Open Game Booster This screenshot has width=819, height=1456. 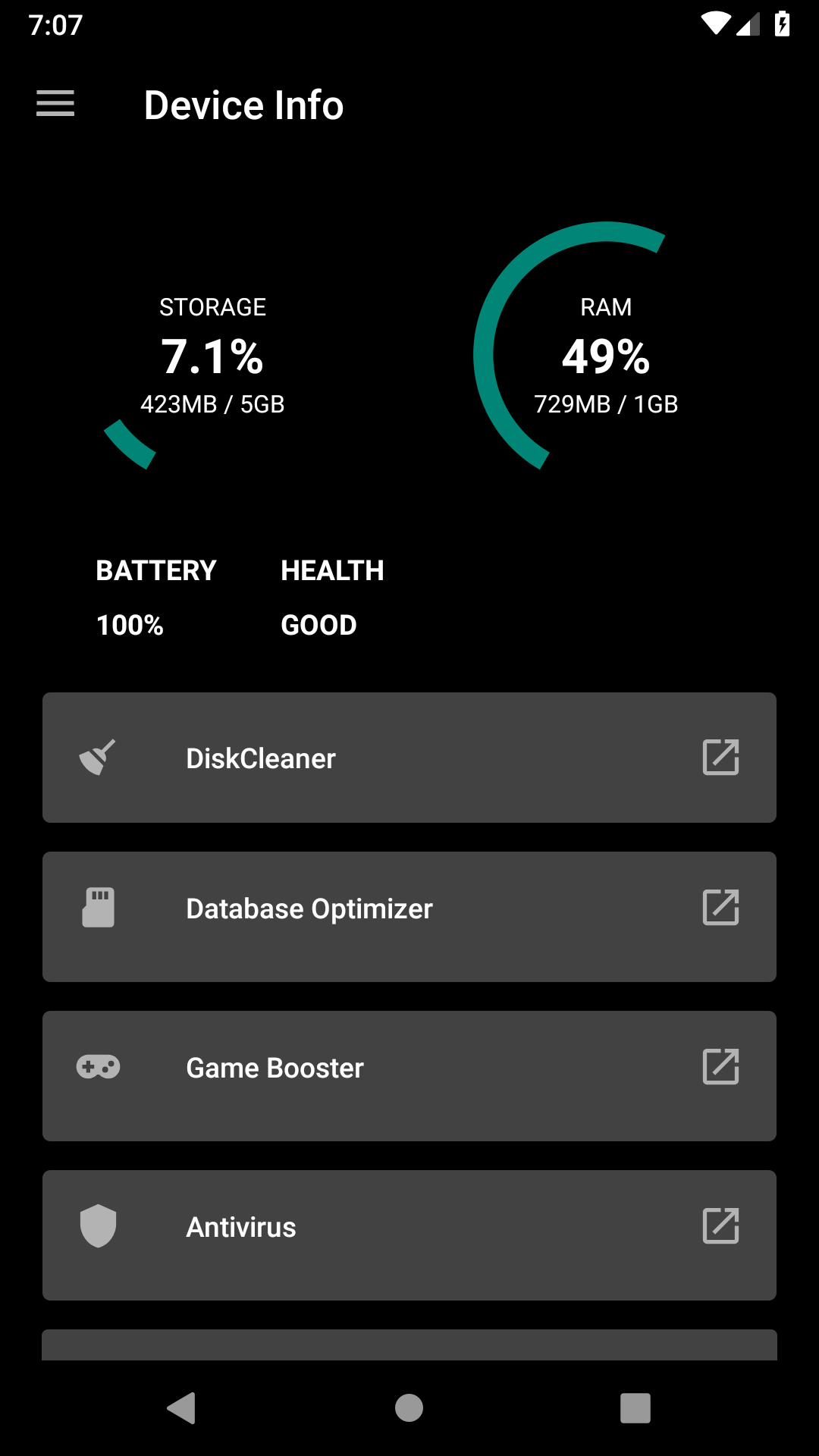409,1076
